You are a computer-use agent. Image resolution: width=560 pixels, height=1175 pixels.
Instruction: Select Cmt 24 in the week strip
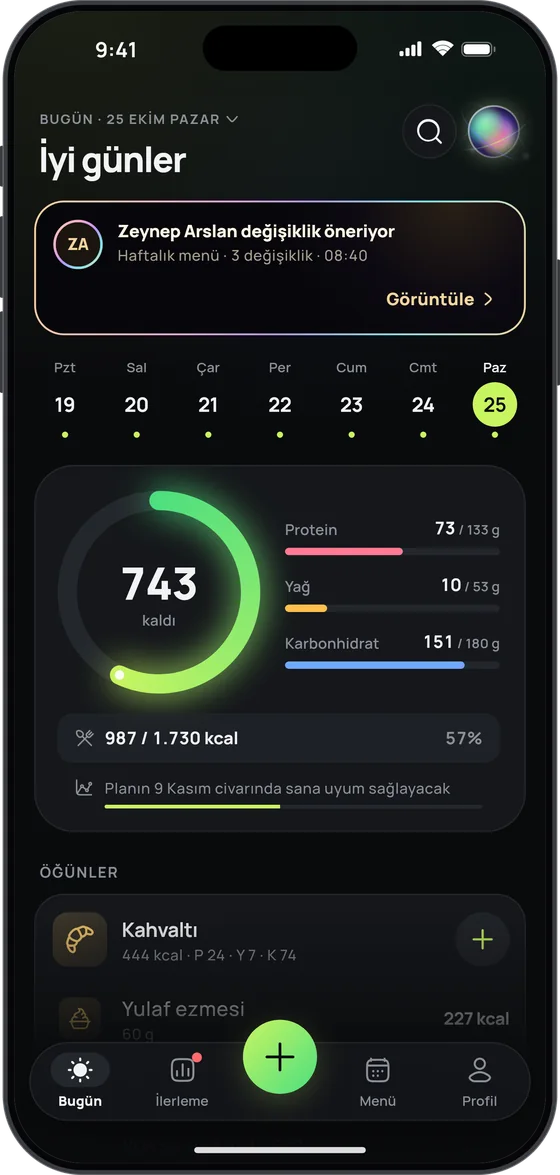click(423, 401)
